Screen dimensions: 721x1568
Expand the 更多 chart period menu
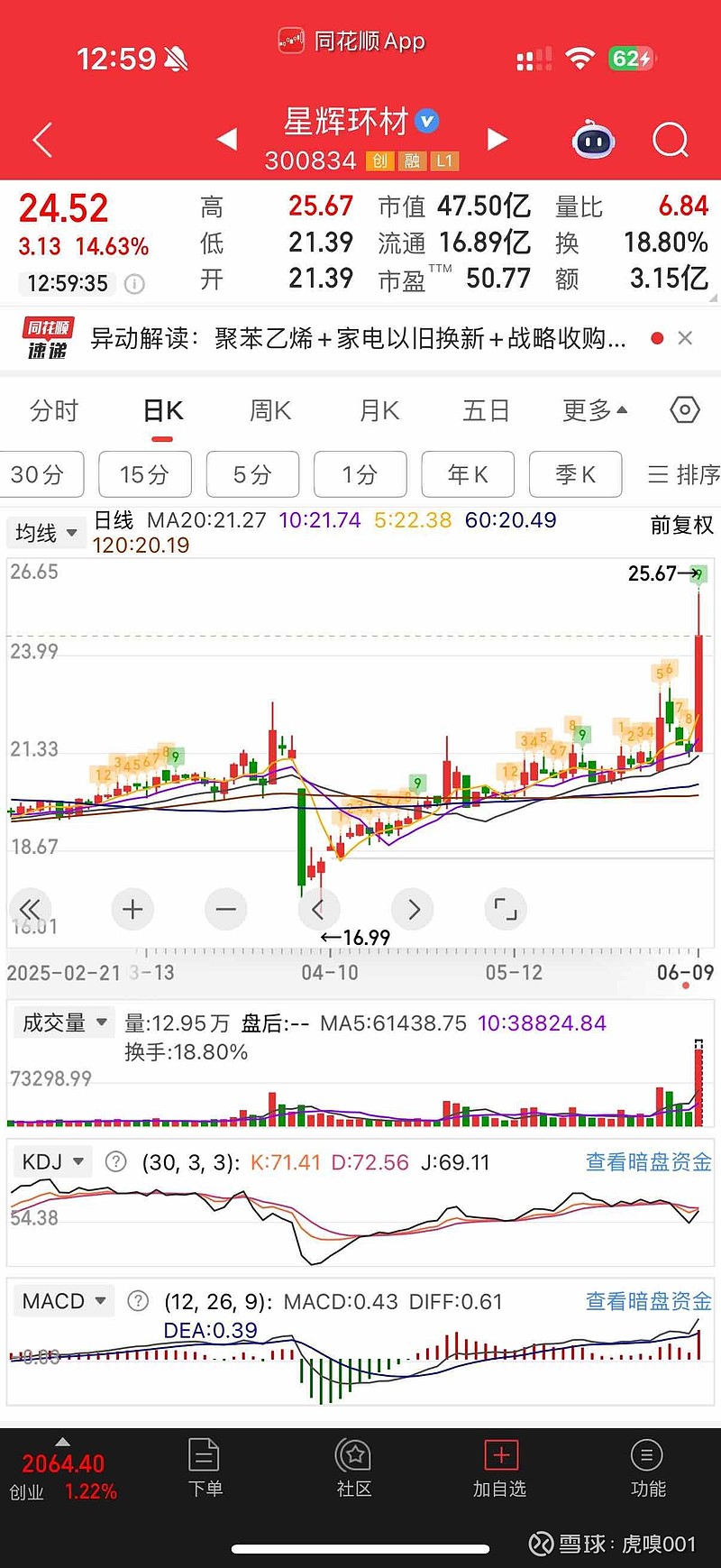pos(595,411)
